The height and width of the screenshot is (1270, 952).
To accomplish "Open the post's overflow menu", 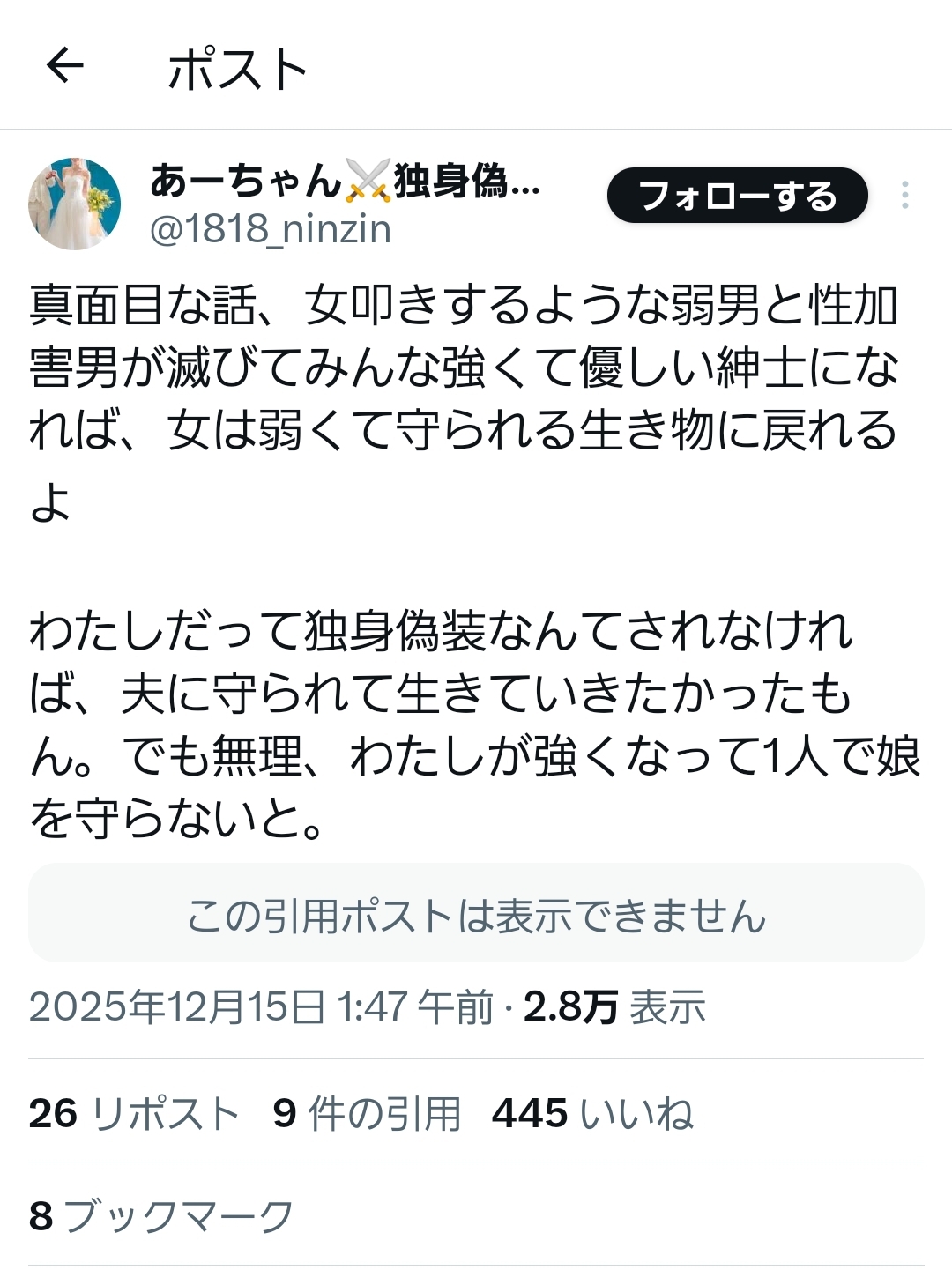I will point(904,196).
